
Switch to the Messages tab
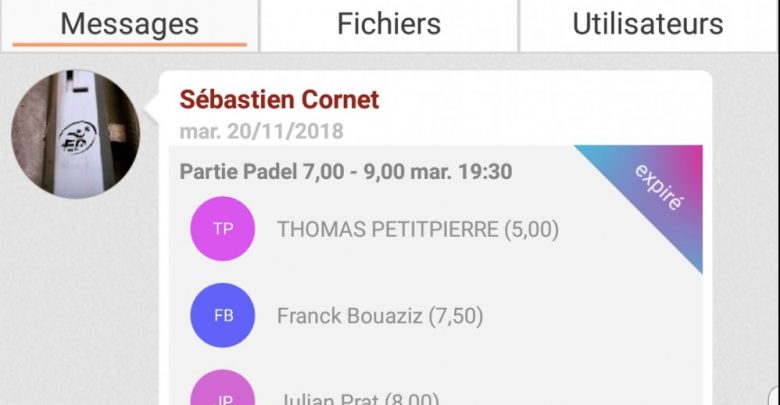(x=130, y=24)
